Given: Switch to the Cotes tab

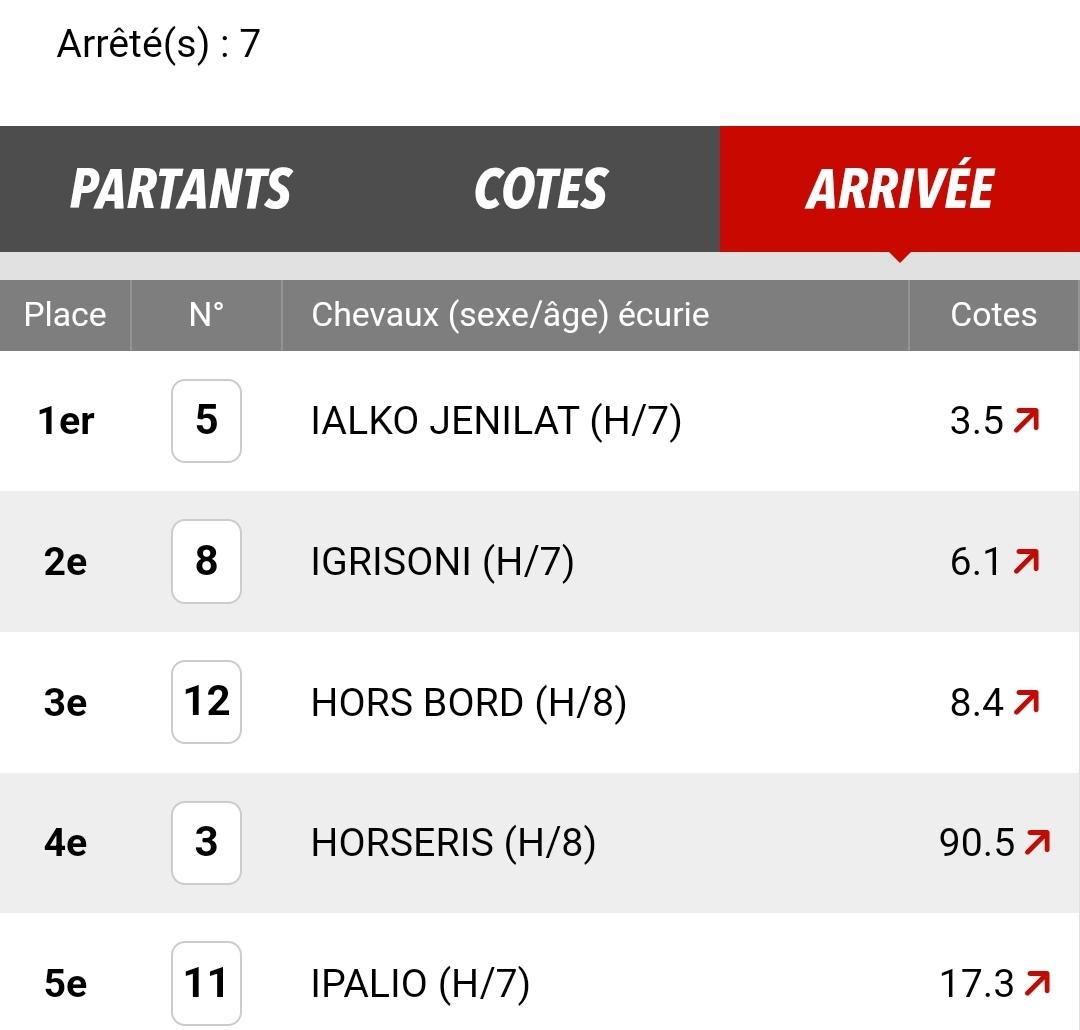Looking at the screenshot, I should 540,189.
